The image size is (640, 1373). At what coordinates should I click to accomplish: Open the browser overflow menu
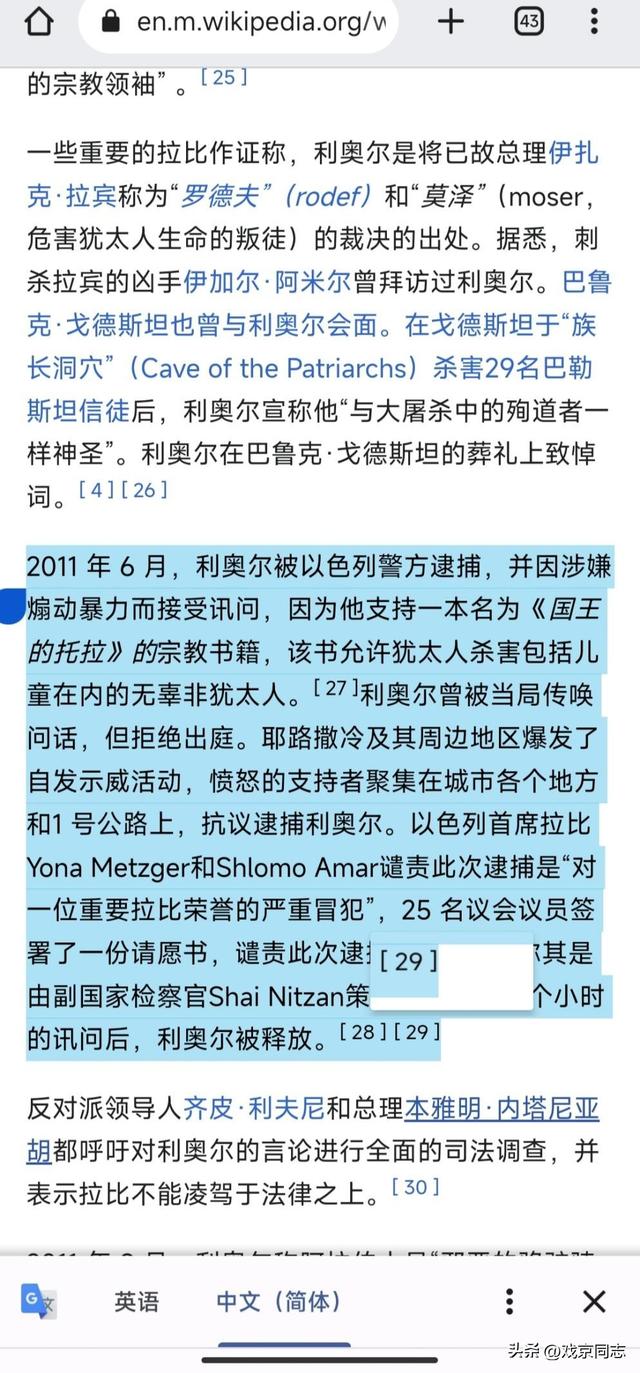click(x=595, y=21)
